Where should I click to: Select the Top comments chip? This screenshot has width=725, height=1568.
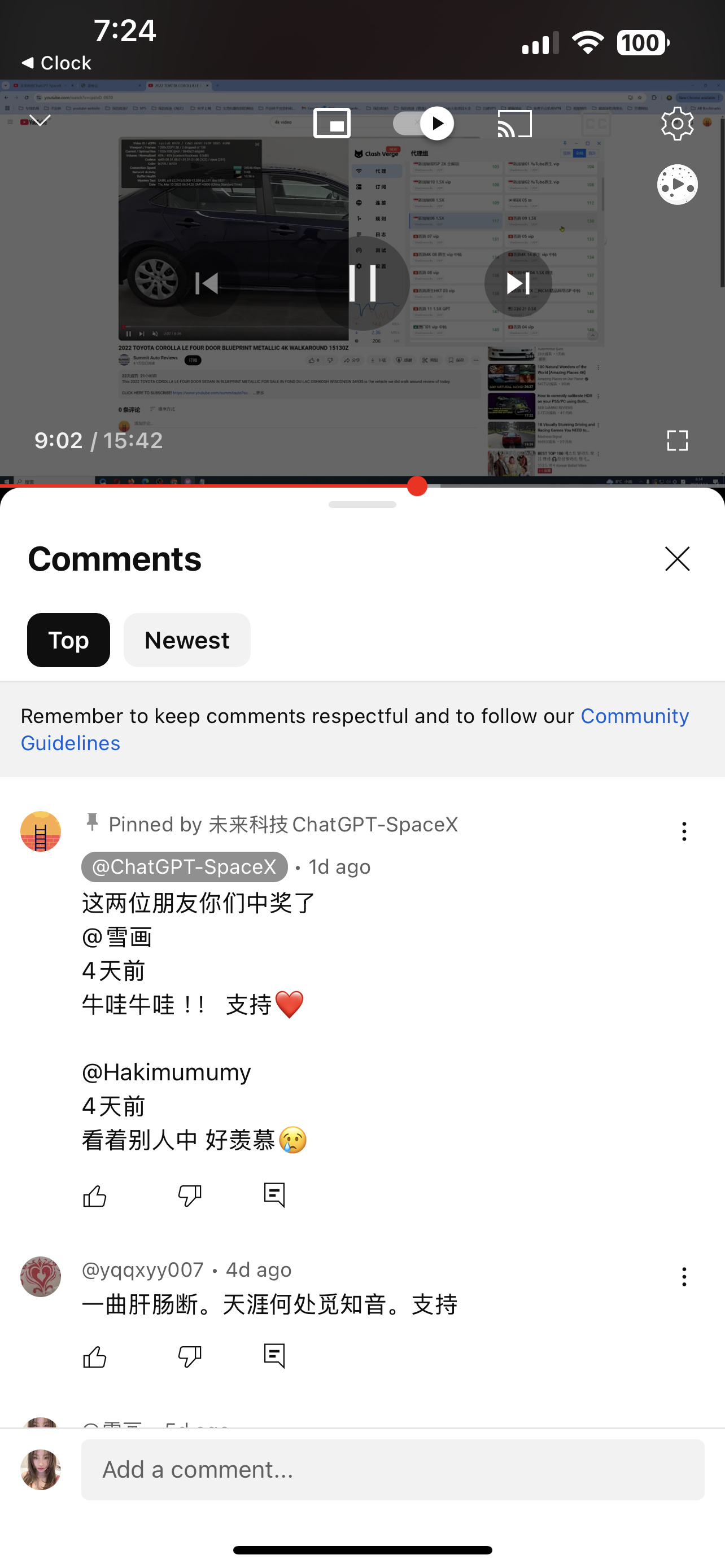[x=68, y=640]
